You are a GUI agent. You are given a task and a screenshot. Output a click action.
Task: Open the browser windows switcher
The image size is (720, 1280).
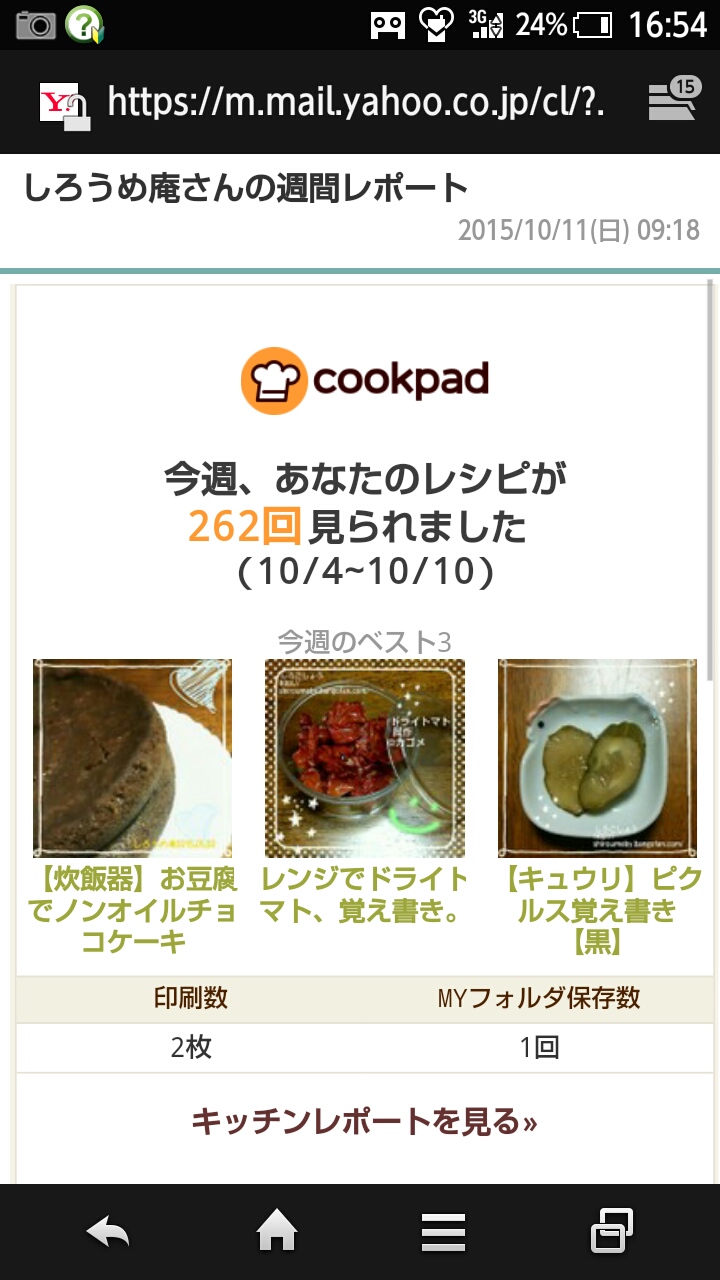coord(611,1232)
